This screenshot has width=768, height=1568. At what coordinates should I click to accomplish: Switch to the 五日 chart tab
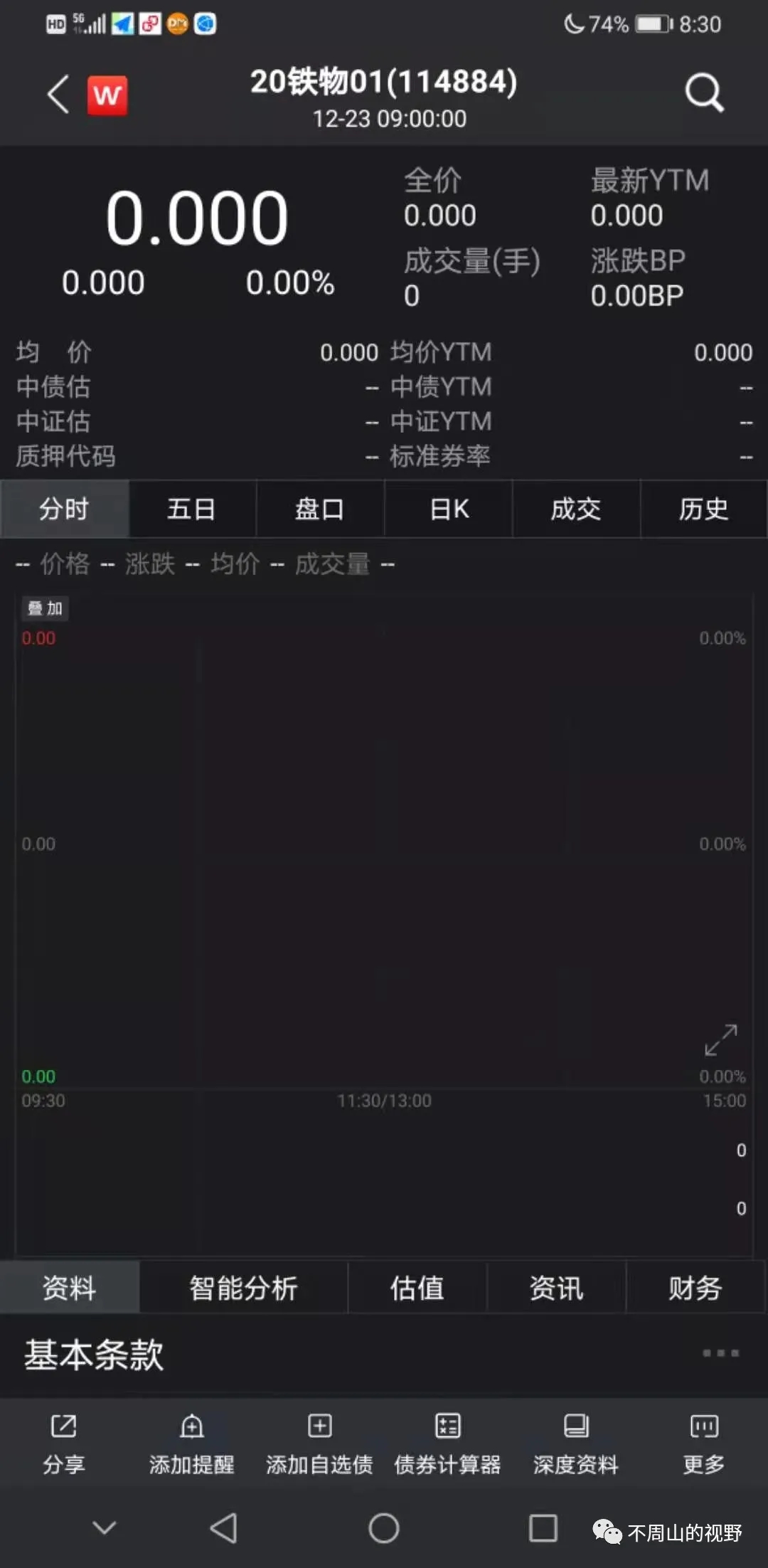coord(192,509)
